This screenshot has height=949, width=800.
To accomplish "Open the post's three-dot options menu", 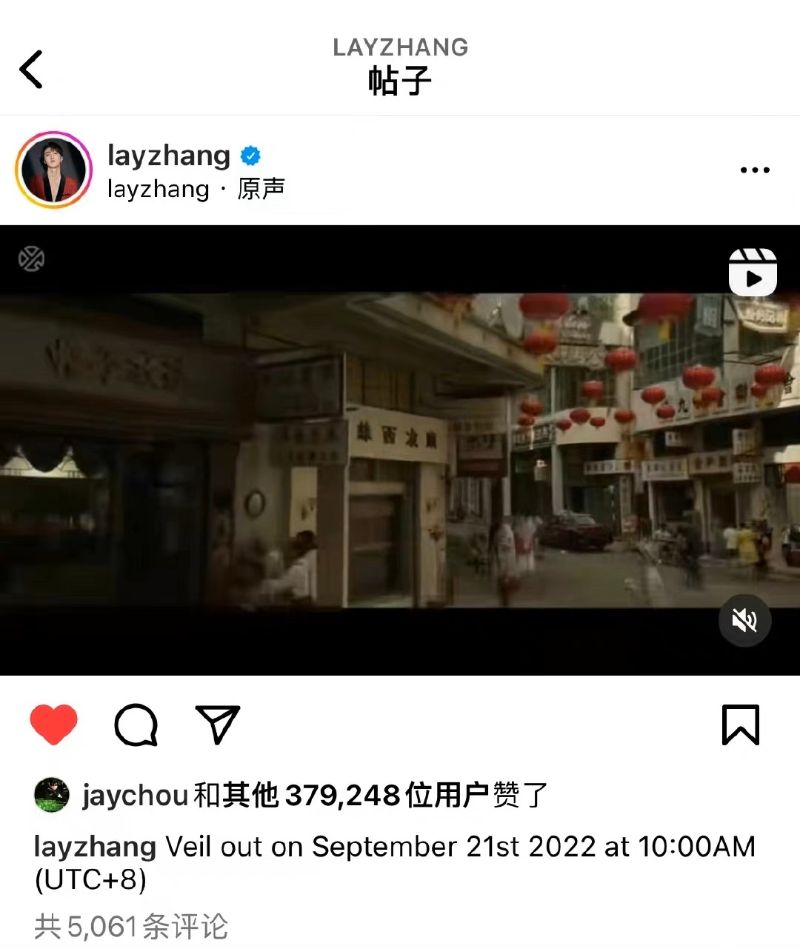I will click(x=754, y=170).
